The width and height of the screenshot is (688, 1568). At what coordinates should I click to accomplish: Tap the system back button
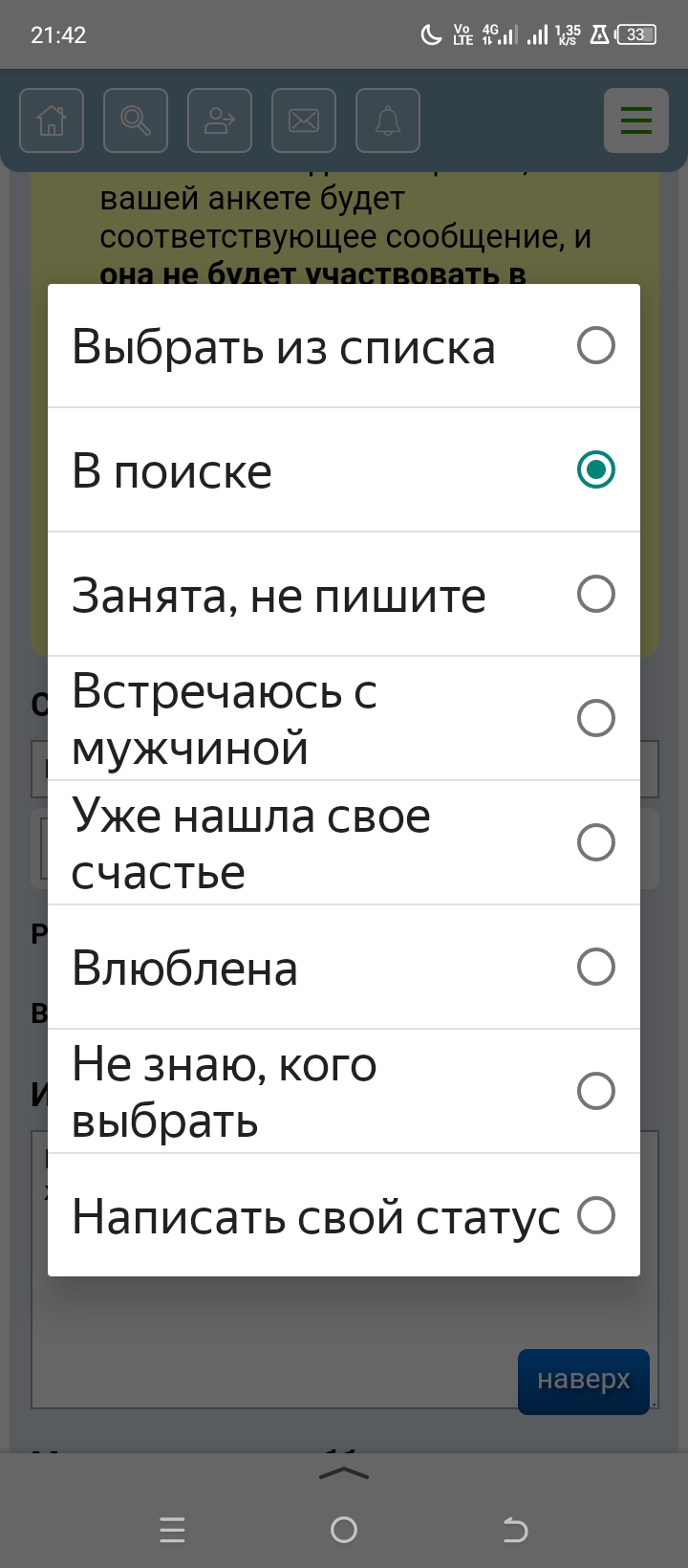515,1531
